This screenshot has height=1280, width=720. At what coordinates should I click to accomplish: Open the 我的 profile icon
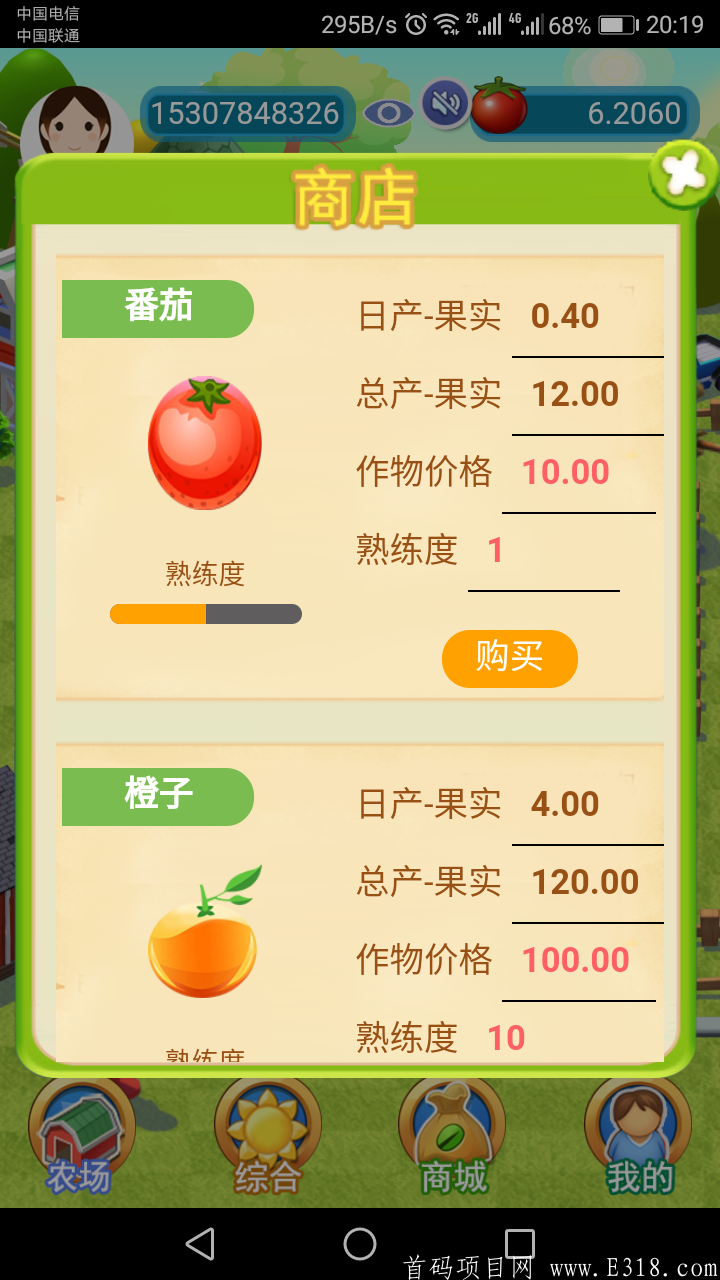pos(637,1128)
